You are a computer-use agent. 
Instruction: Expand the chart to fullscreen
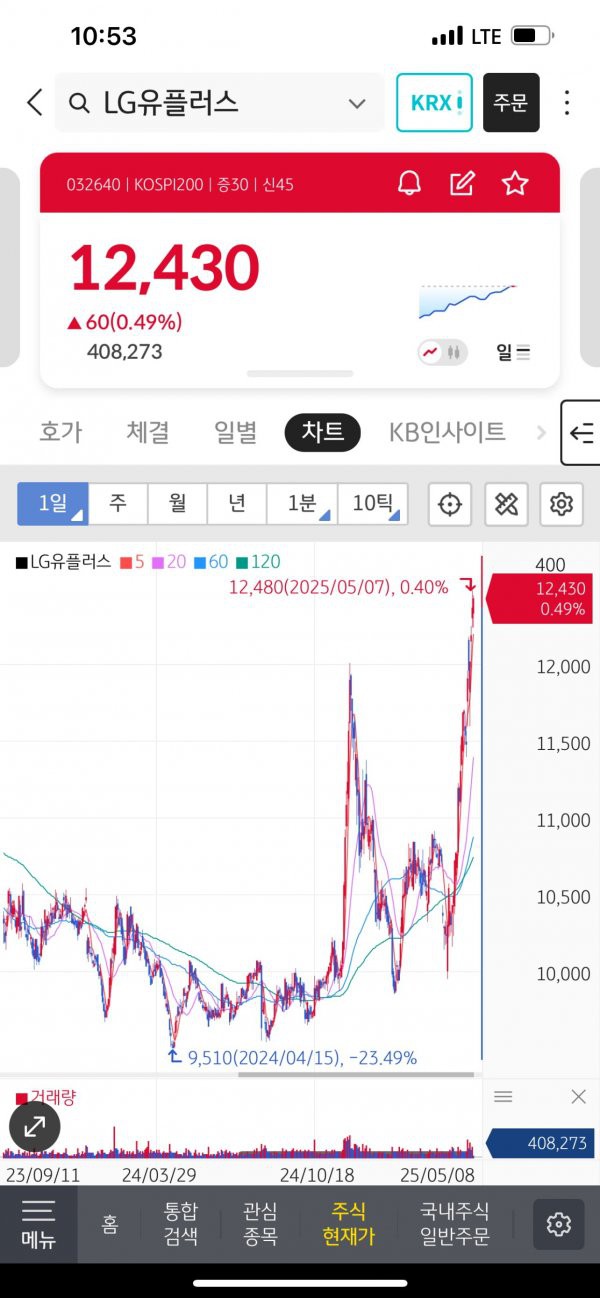pyautogui.click(x=35, y=1127)
